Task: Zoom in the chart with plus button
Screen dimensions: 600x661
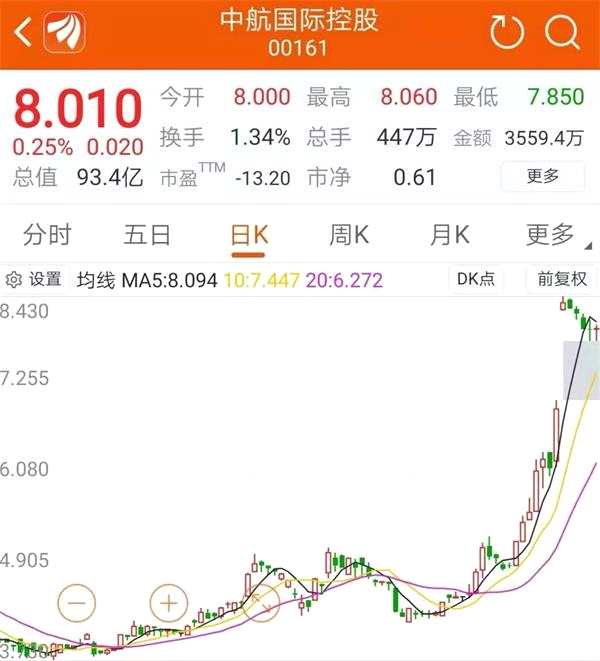Action: point(169,603)
